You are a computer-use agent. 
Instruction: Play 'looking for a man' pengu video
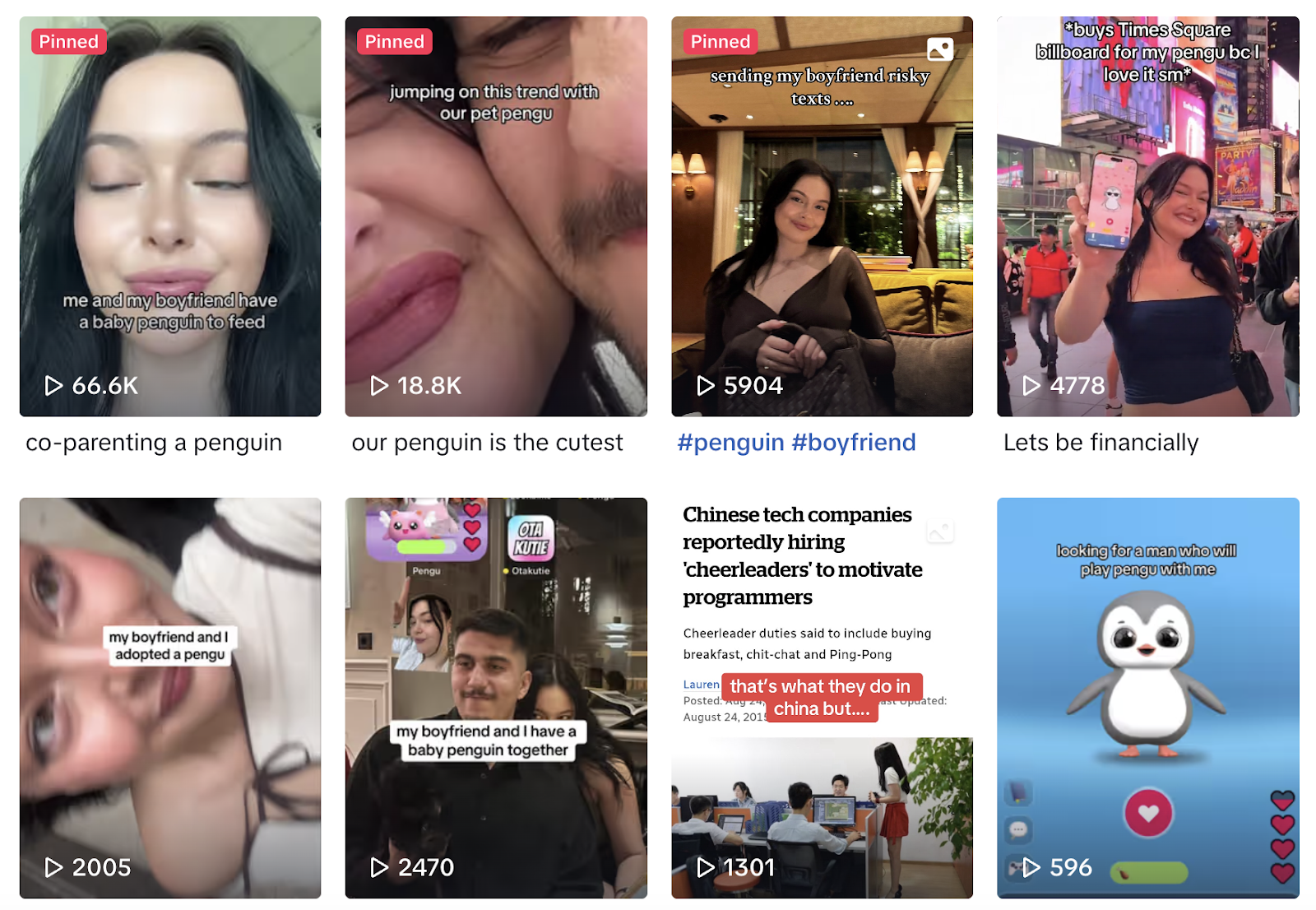click(x=1147, y=697)
